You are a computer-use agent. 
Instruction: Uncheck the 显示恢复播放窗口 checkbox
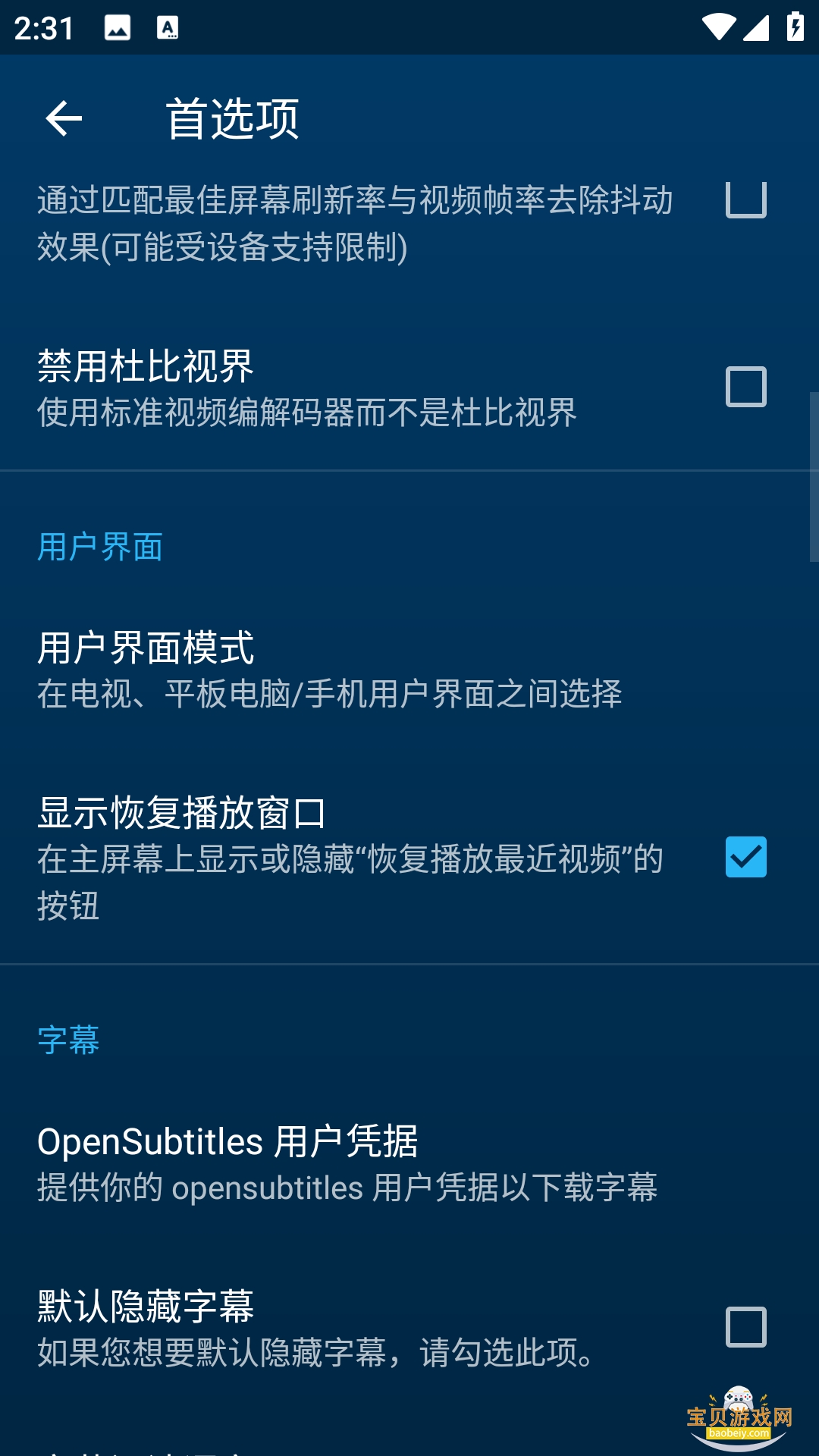[x=745, y=857]
